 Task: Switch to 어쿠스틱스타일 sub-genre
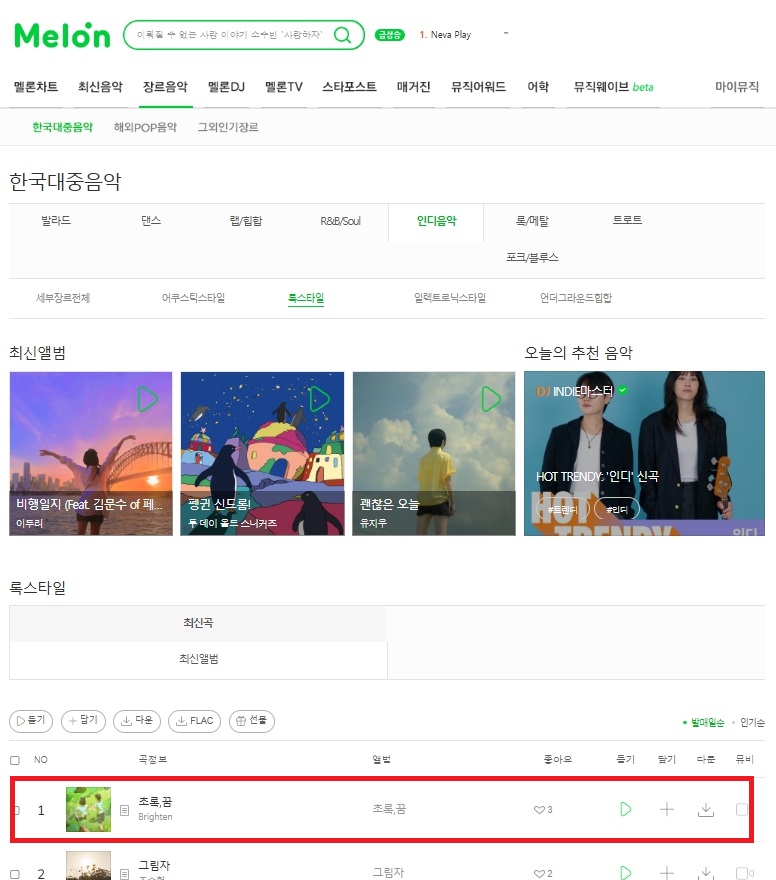click(193, 298)
